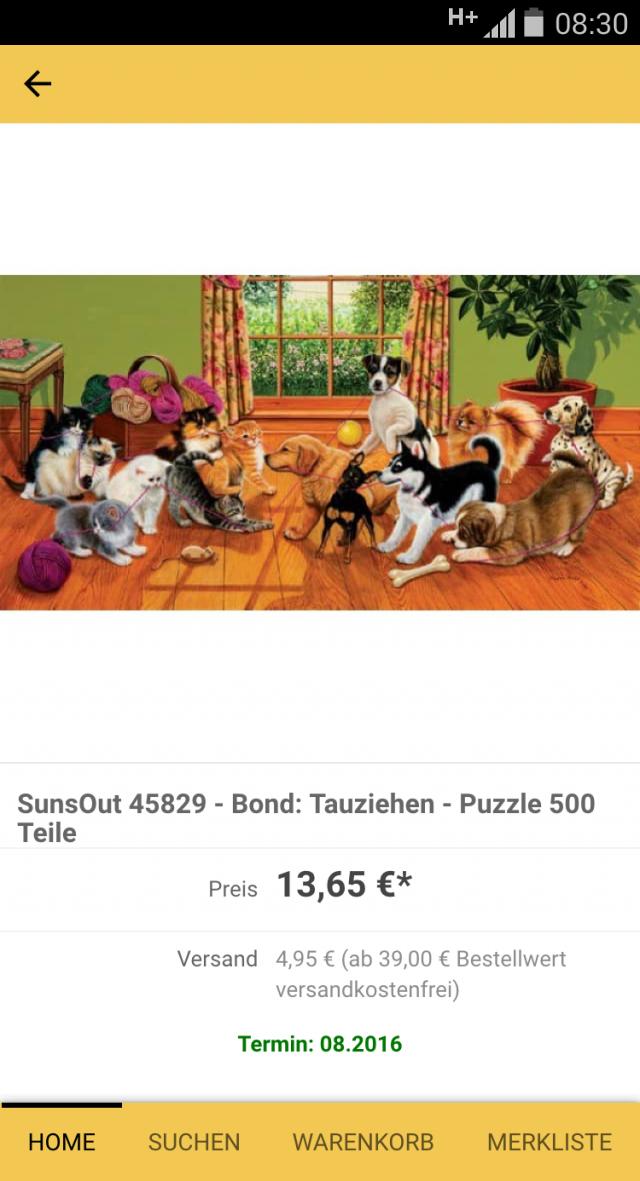
Task: Go back using the arrow icon
Action: pyautogui.click(x=38, y=84)
